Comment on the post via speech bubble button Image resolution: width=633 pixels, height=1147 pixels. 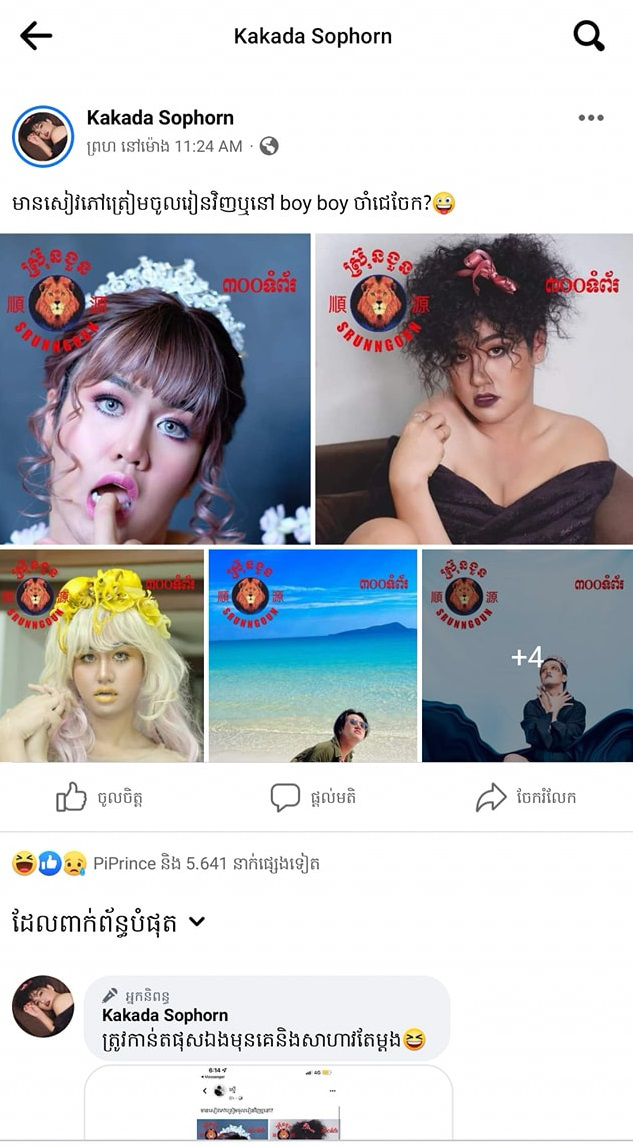[313, 797]
